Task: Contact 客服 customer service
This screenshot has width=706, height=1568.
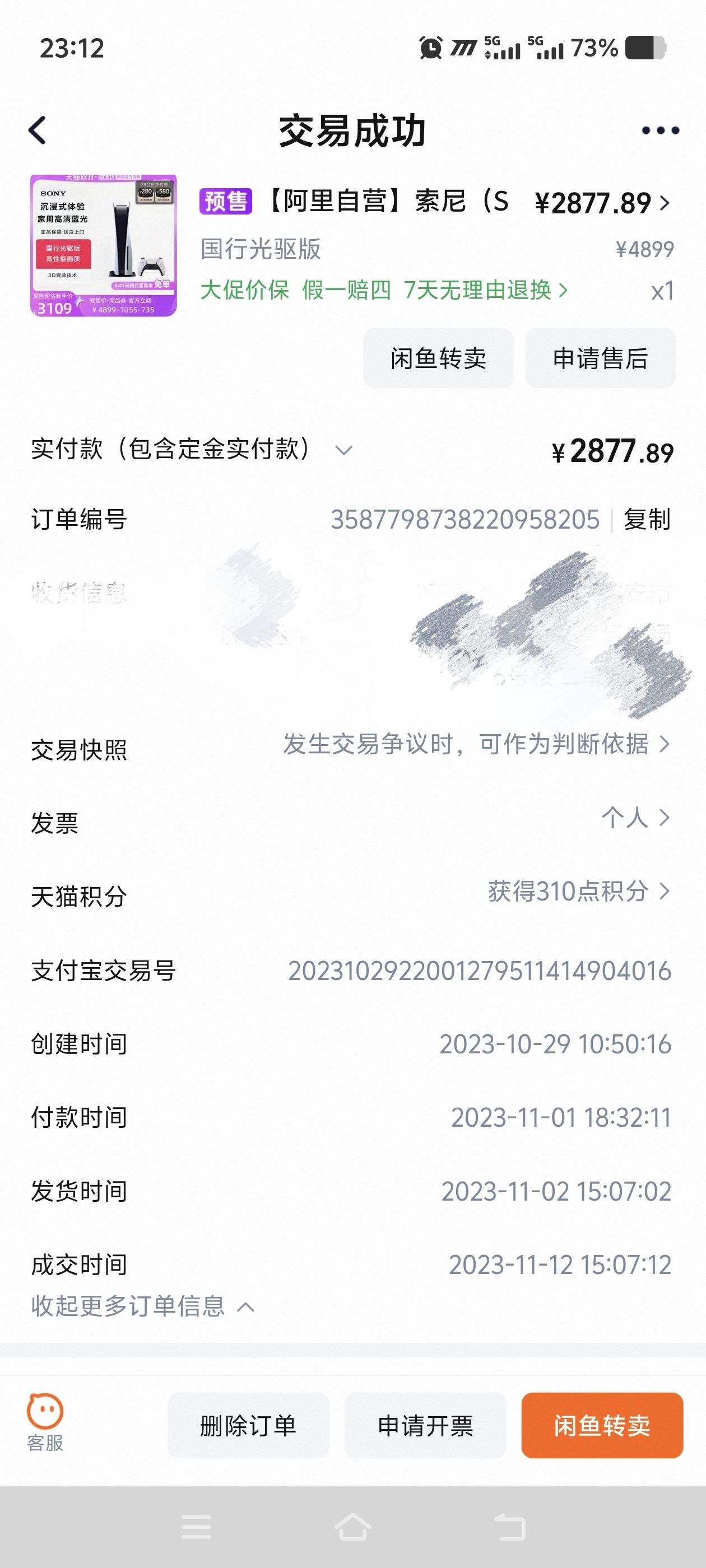Action: coord(45,1422)
